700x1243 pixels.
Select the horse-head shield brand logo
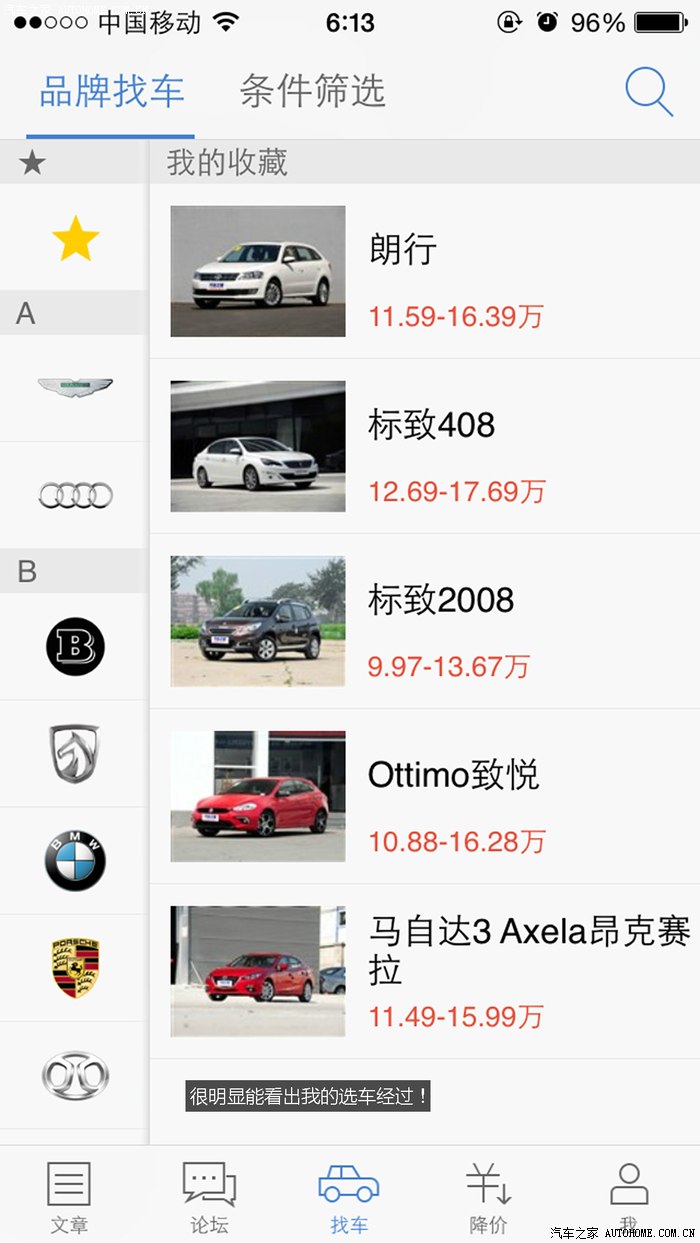pyautogui.click(x=75, y=754)
